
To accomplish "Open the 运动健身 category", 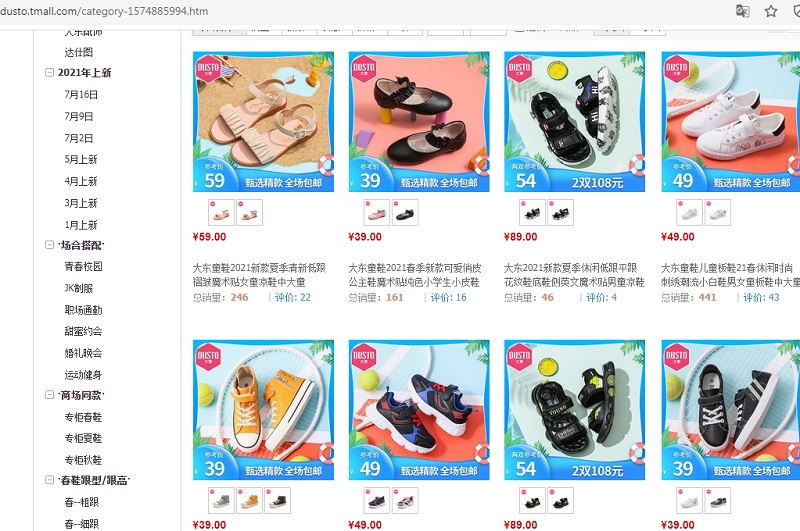I will point(83,375).
